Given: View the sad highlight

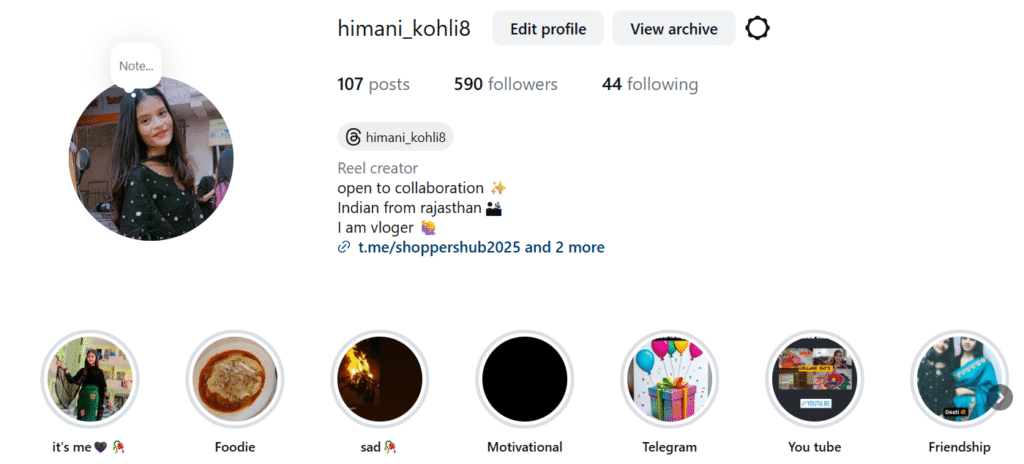Looking at the screenshot, I should (380, 380).
